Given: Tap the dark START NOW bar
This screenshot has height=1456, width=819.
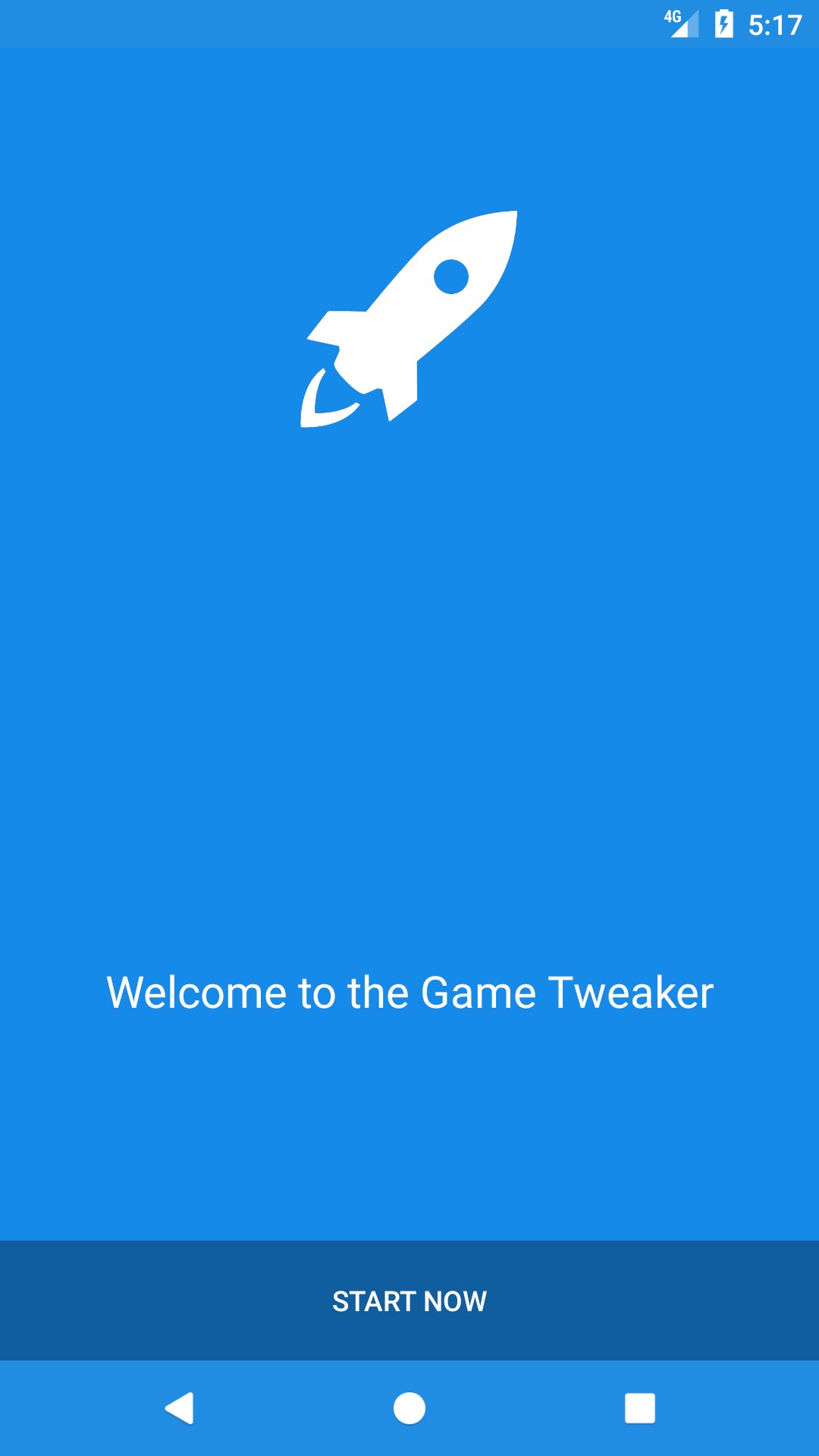Looking at the screenshot, I should (x=409, y=1301).
